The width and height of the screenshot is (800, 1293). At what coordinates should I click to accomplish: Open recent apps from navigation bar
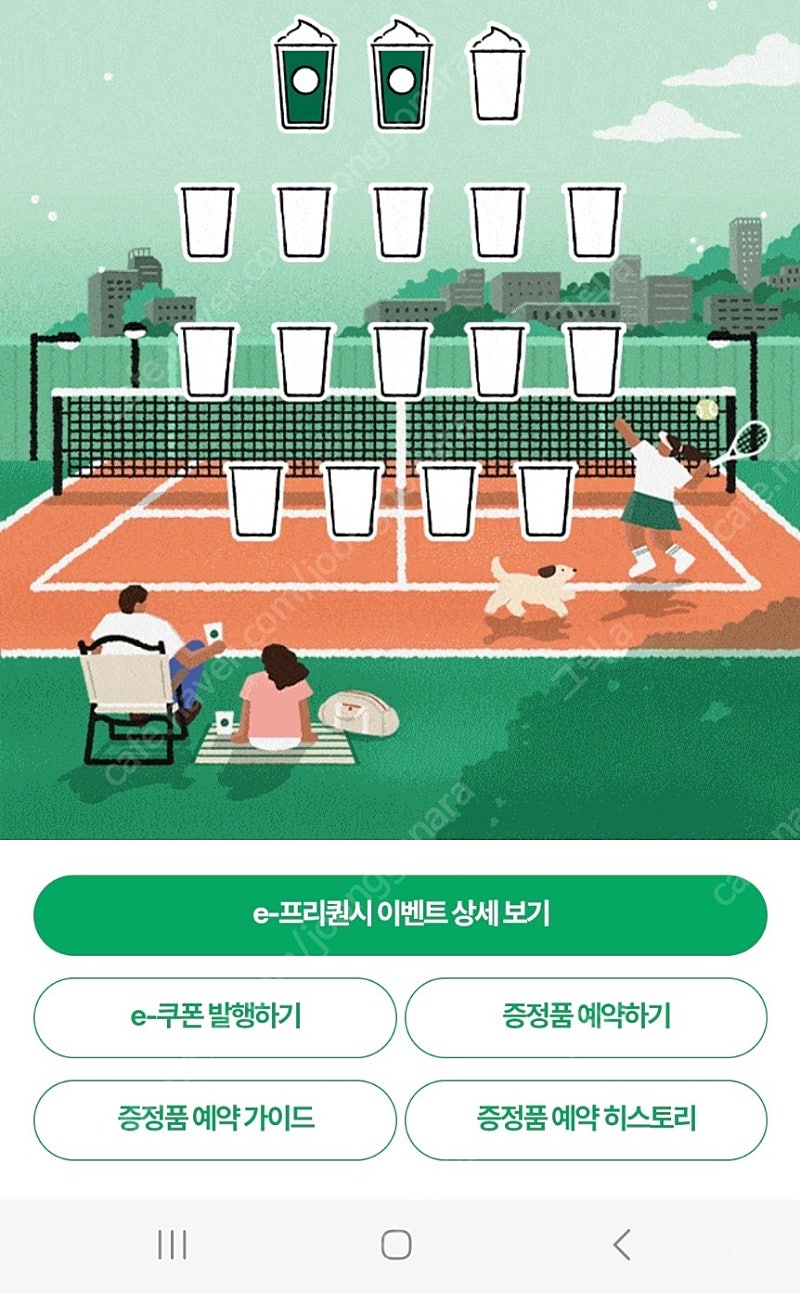(172, 1244)
